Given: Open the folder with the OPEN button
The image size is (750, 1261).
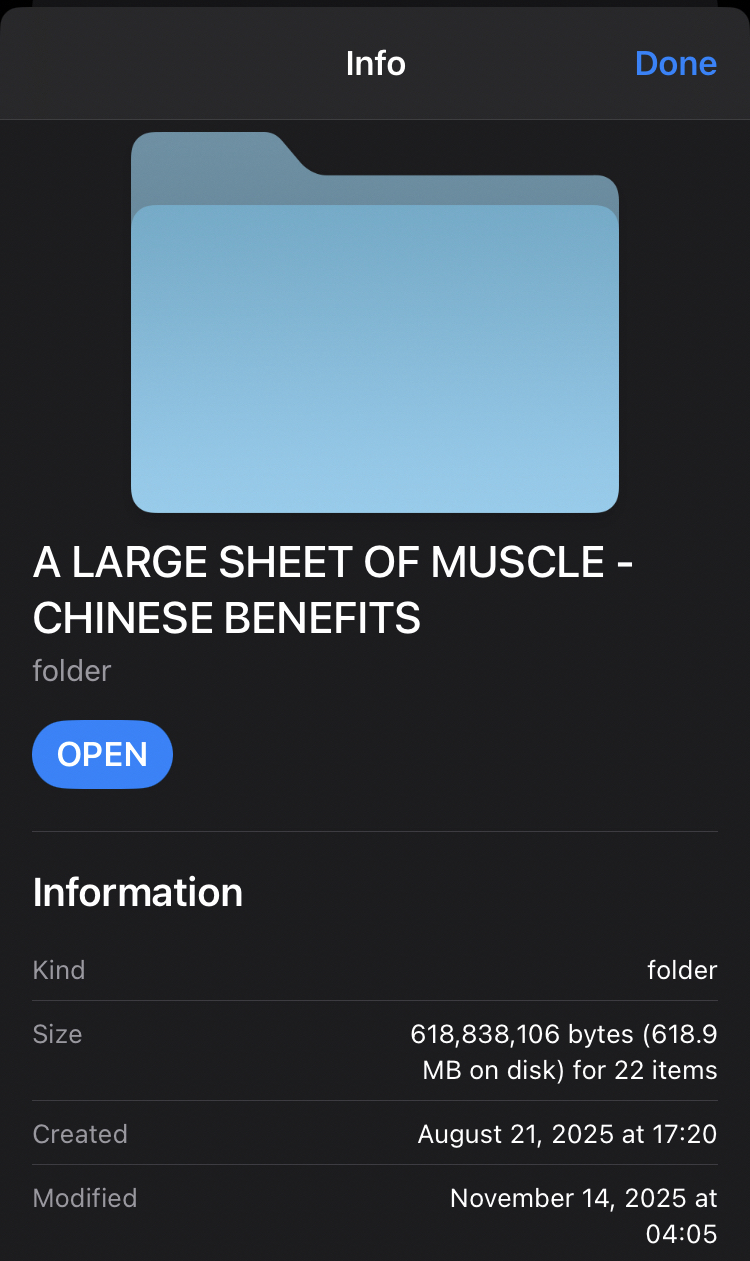Looking at the screenshot, I should click(102, 755).
